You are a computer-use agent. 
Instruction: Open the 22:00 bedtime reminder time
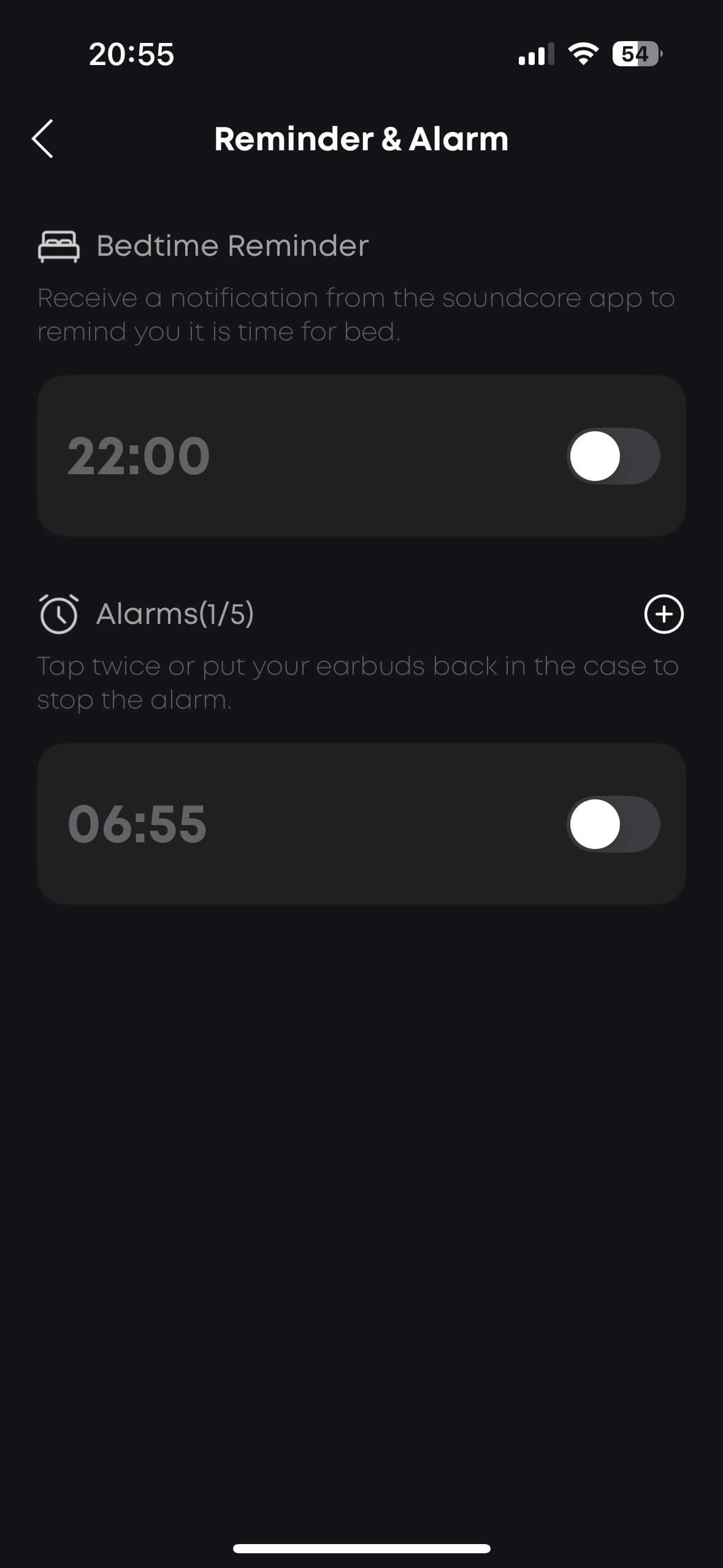click(139, 456)
